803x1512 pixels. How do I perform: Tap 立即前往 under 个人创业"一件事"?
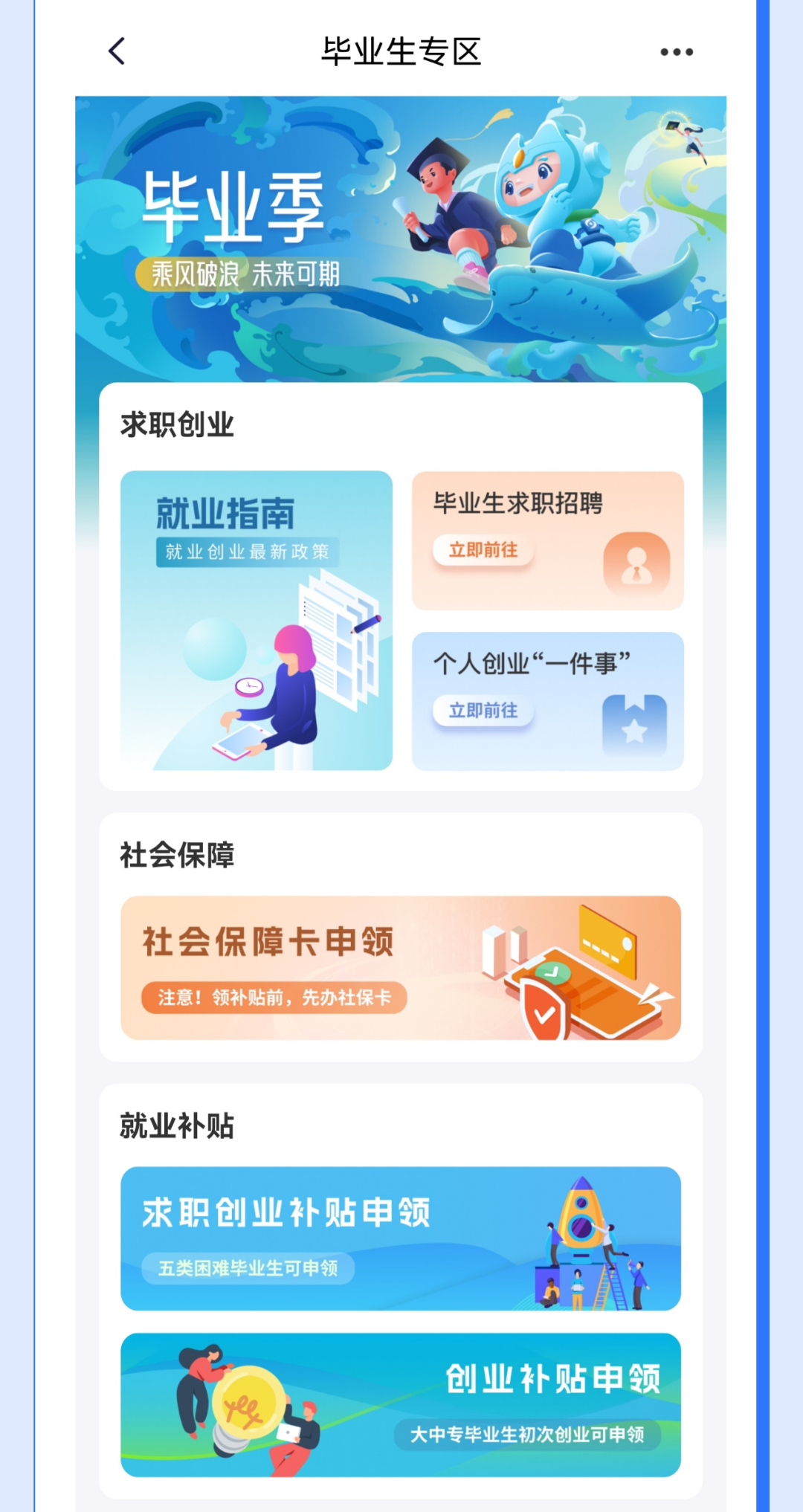click(x=483, y=711)
